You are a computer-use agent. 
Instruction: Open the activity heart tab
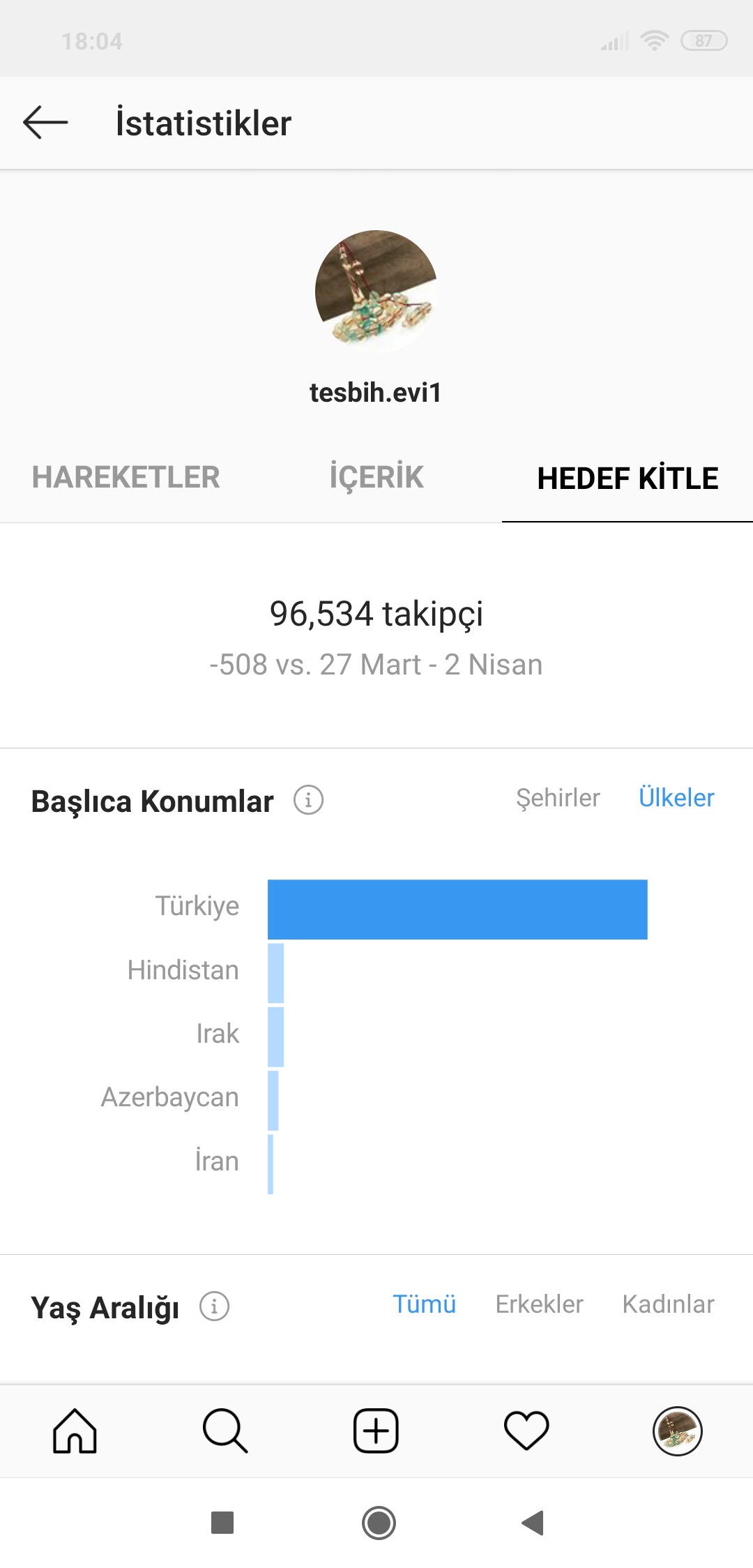tap(526, 1431)
